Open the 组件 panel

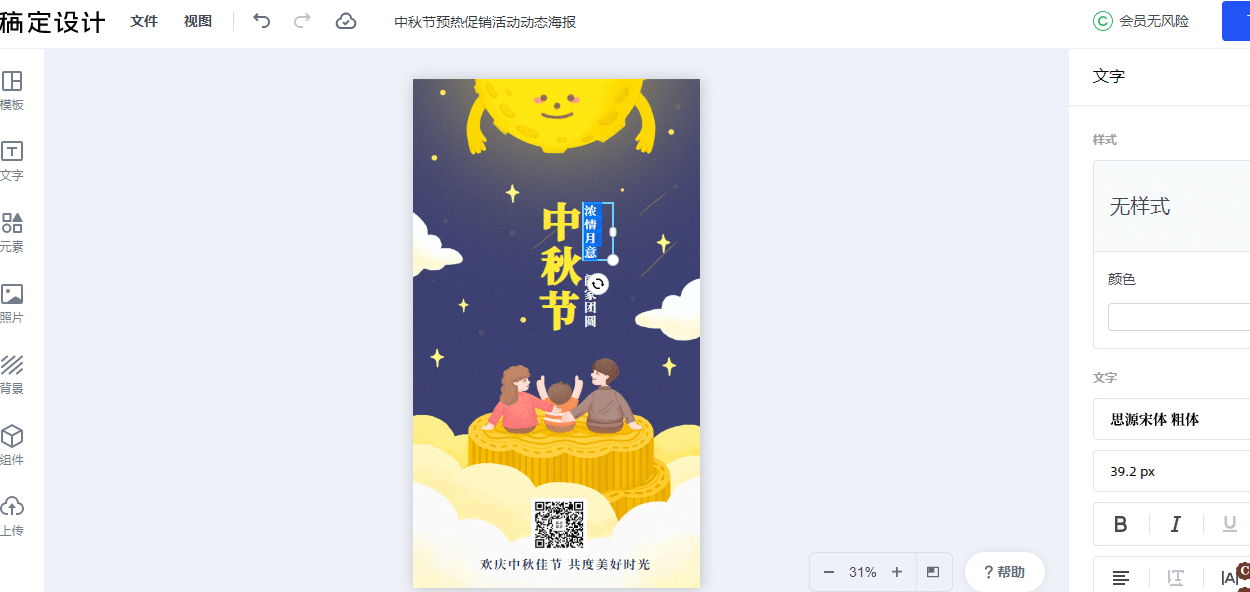12,445
